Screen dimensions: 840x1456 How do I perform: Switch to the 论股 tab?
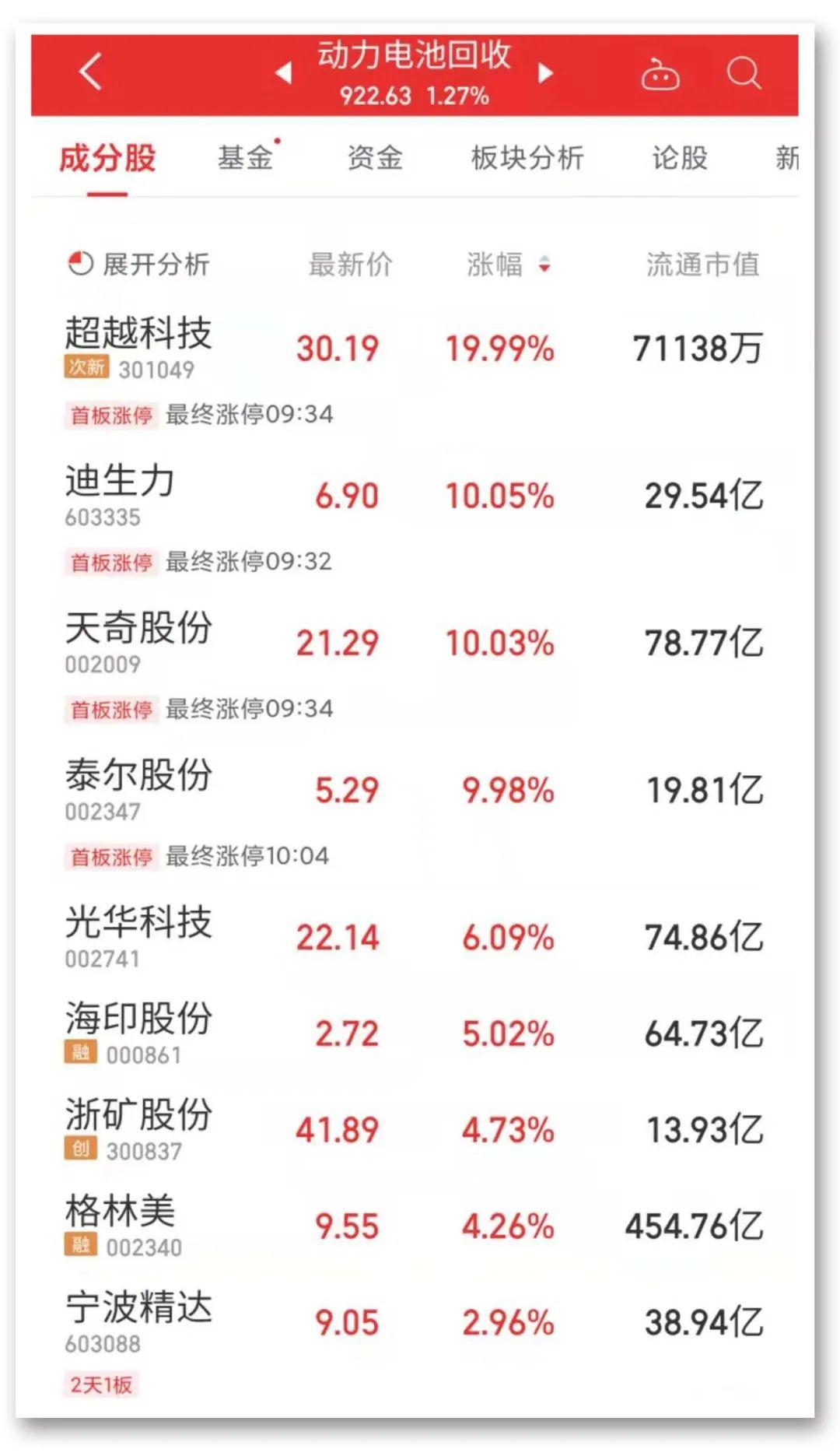pyautogui.click(x=680, y=157)
